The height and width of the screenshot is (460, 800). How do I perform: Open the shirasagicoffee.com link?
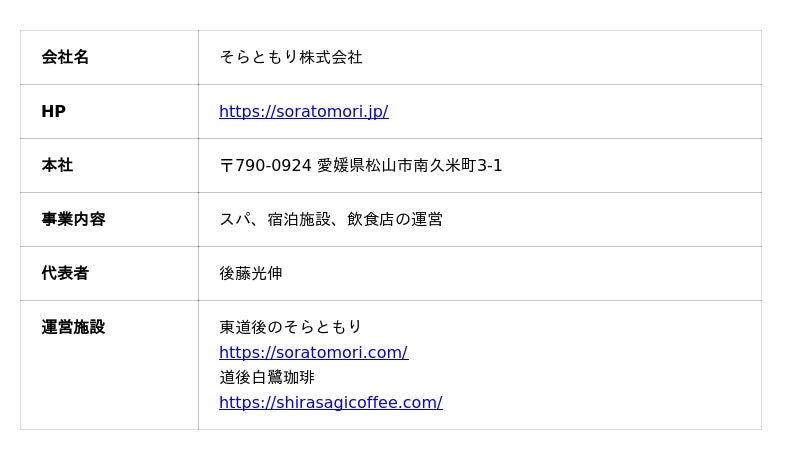330,403
